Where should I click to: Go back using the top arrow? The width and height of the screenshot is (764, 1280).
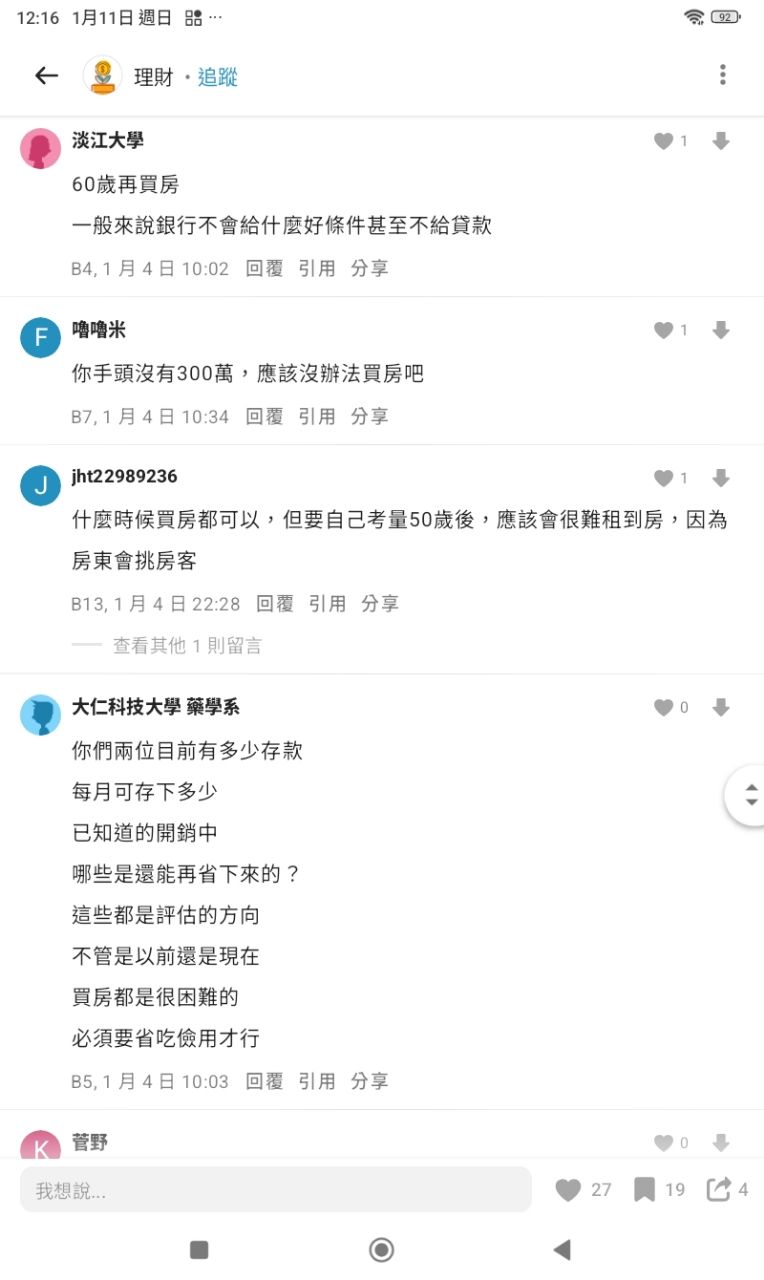46,76
